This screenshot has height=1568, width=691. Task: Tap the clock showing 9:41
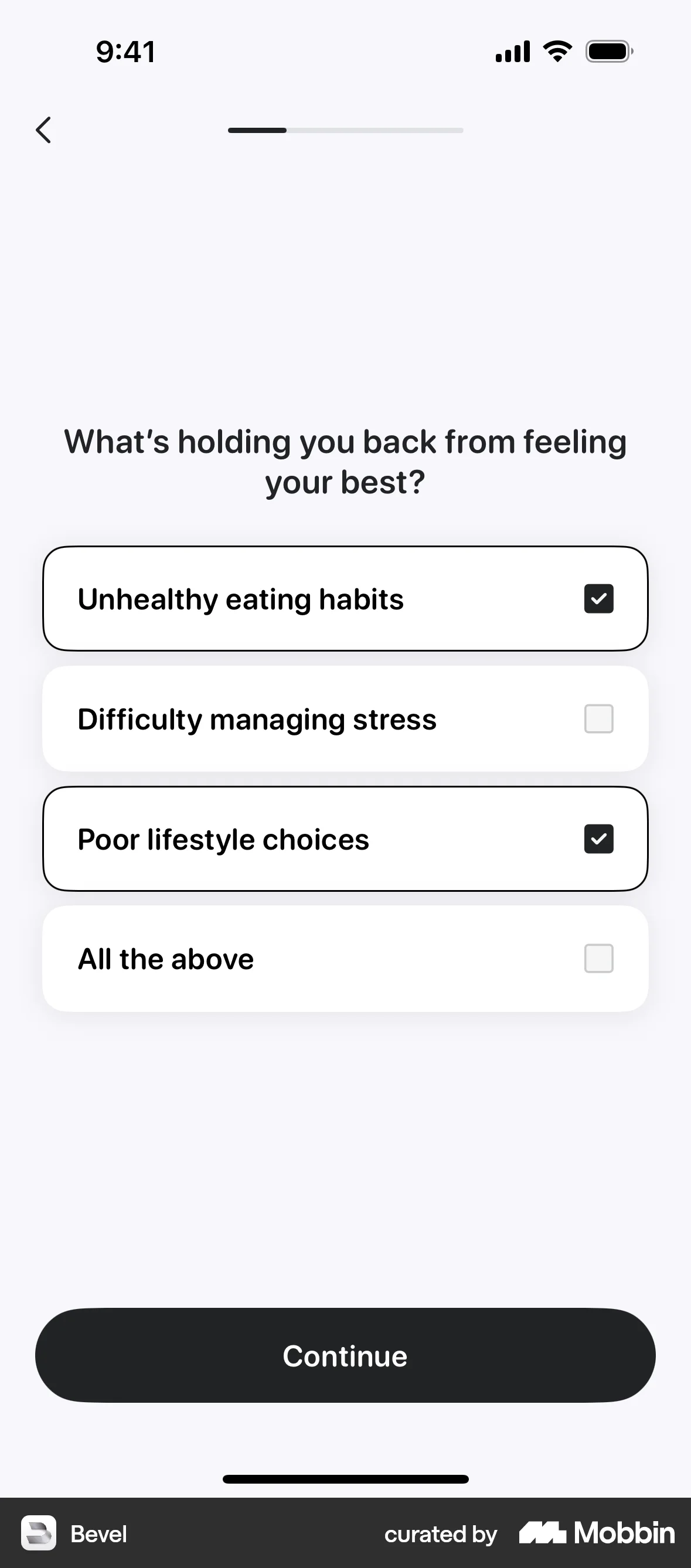125,51
